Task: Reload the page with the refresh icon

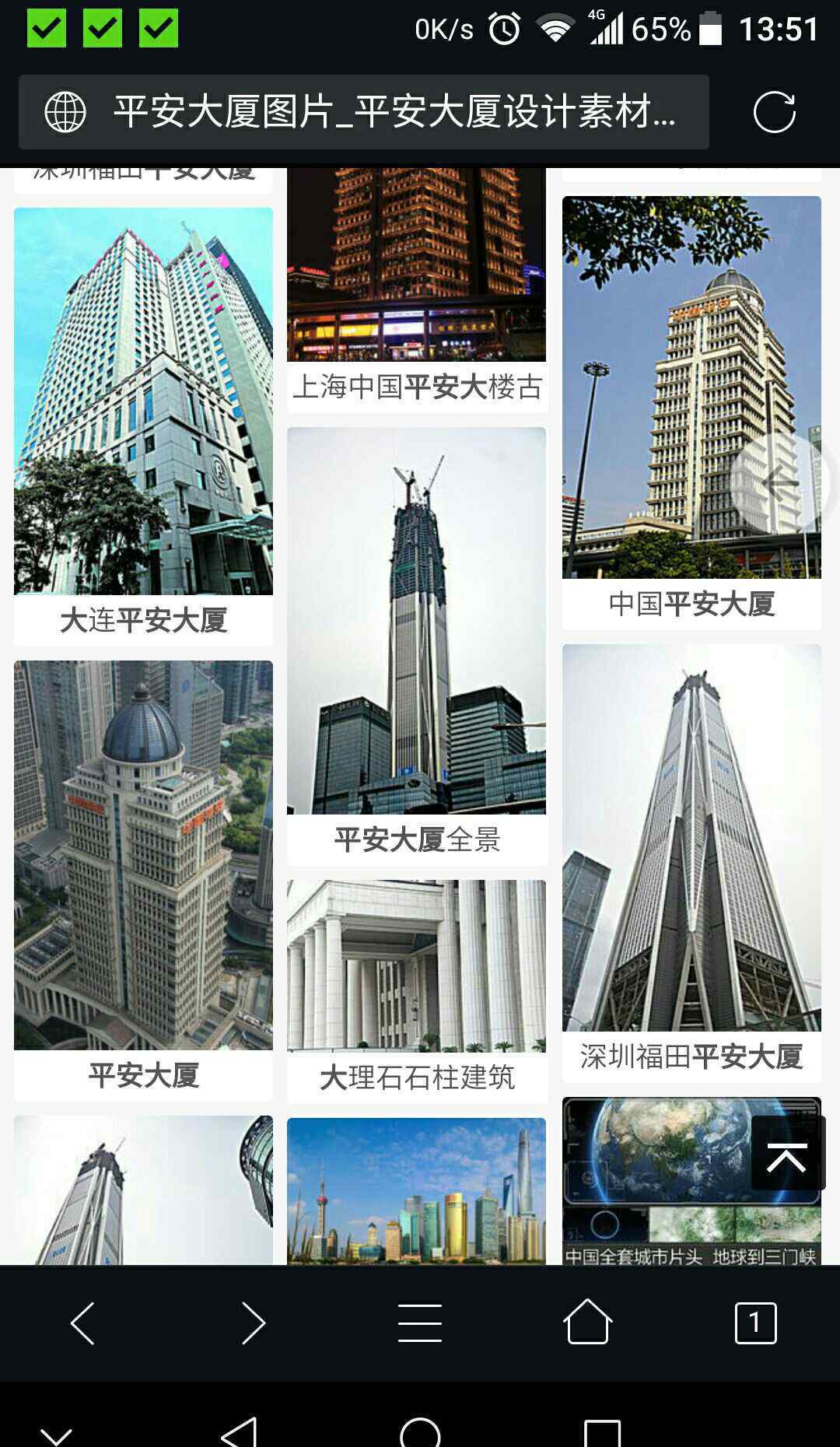Action: click(x=774, y=112)
